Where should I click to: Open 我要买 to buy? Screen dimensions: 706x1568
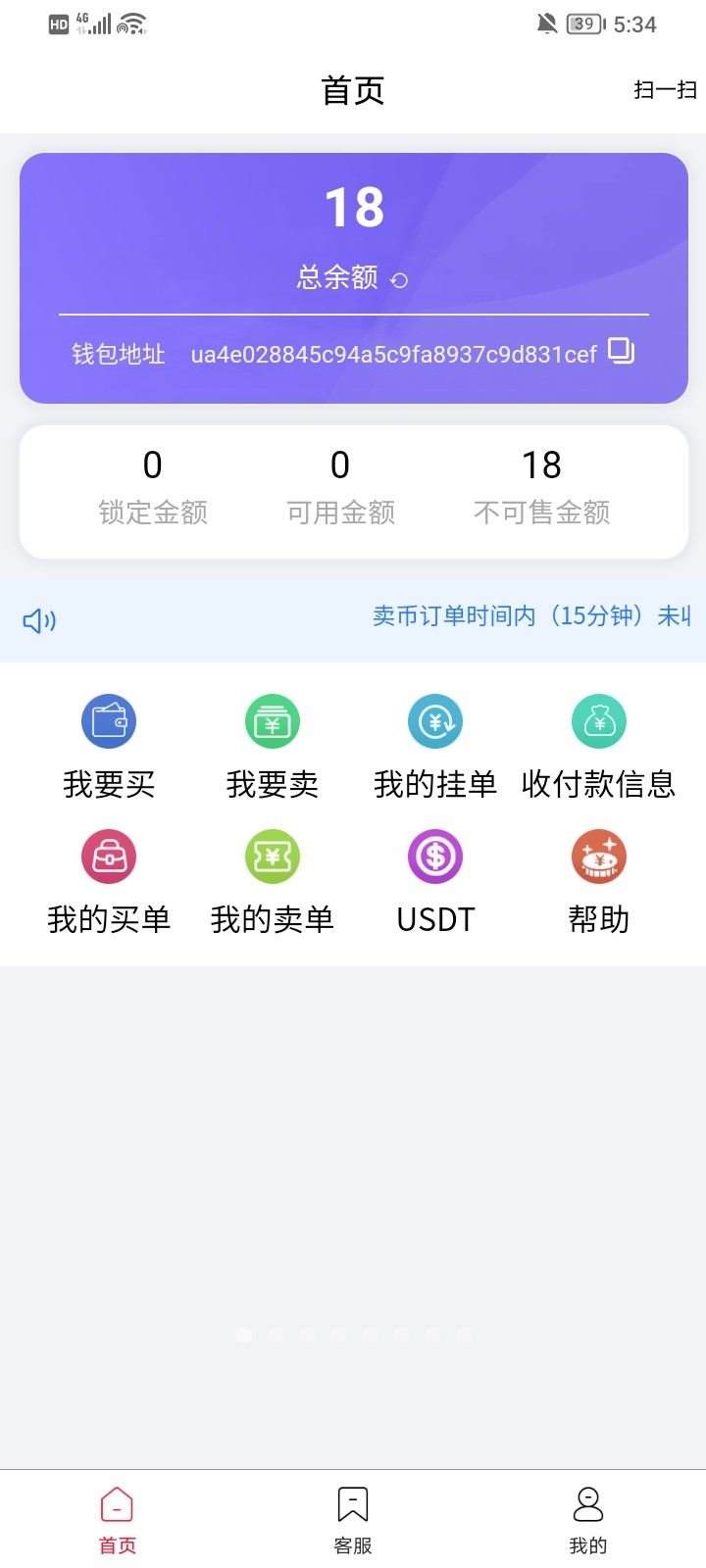click(109, 745)
